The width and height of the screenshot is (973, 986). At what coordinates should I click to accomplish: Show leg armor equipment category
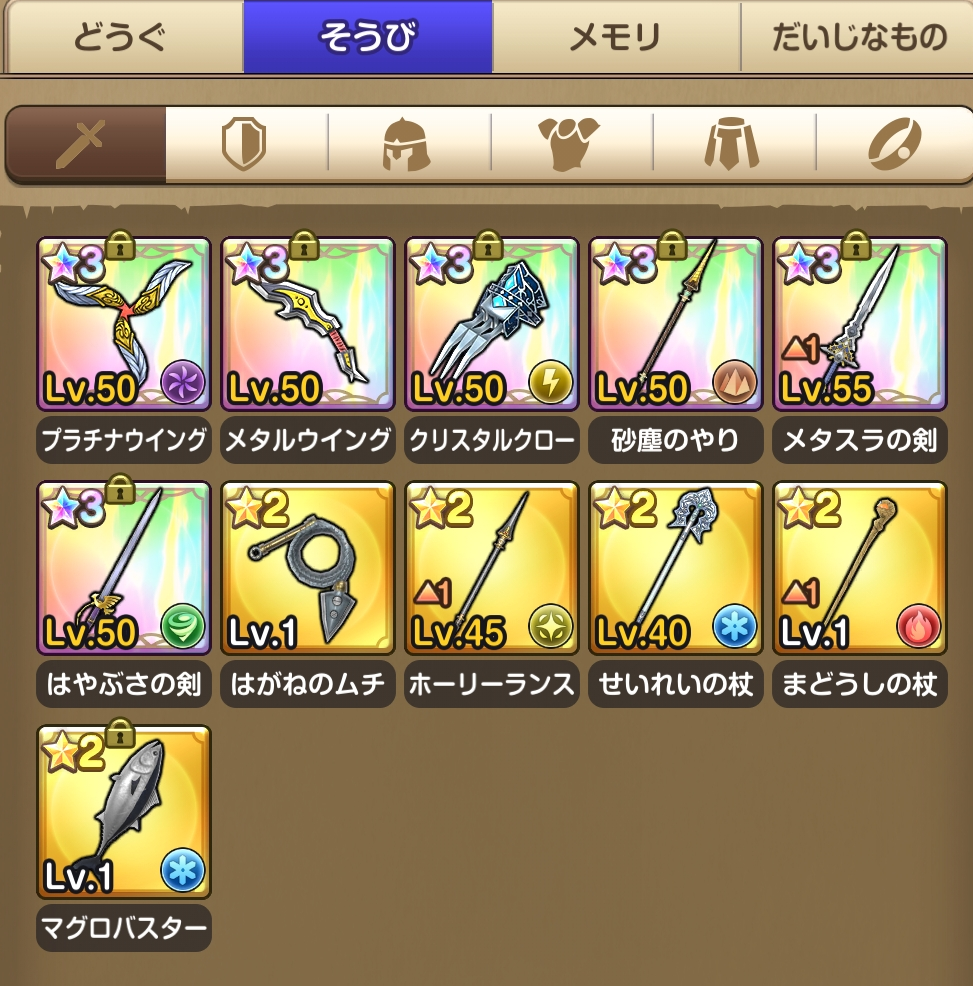pyautogui.click(x=733, y=145)
